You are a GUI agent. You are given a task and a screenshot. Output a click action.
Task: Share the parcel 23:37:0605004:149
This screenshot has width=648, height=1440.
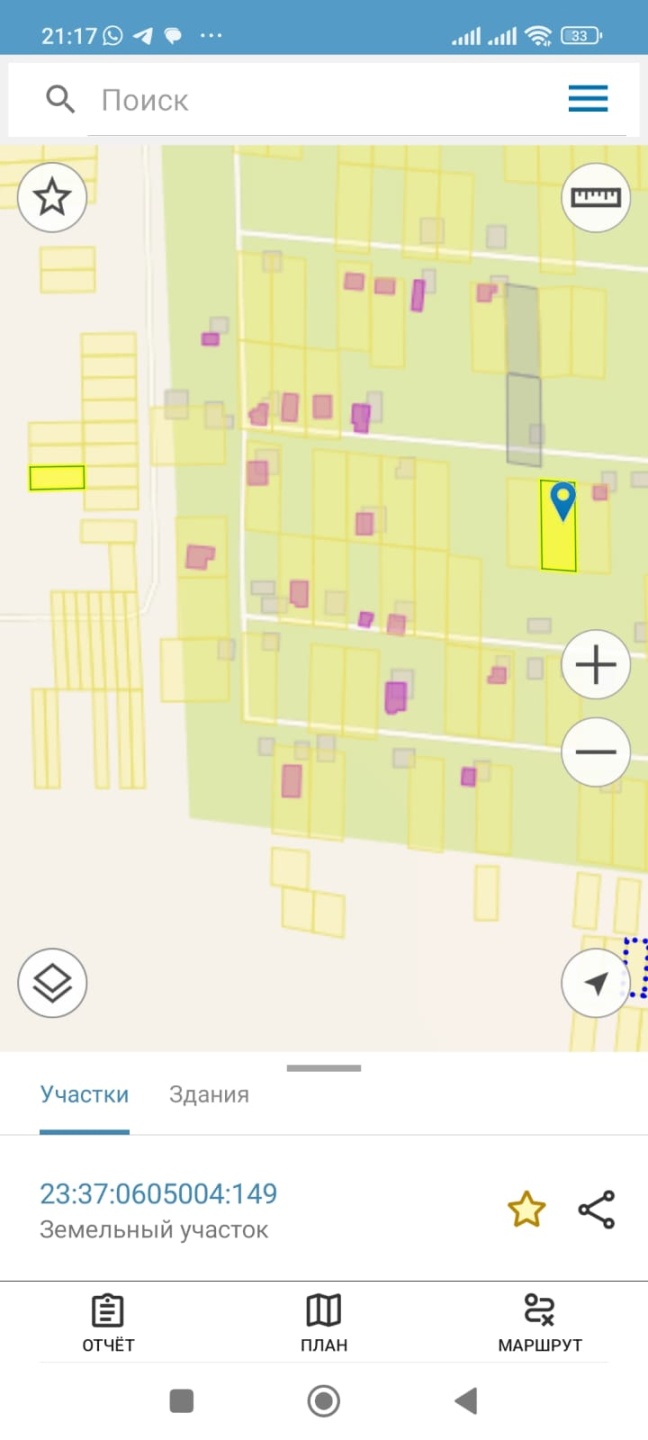(597, 1210)
